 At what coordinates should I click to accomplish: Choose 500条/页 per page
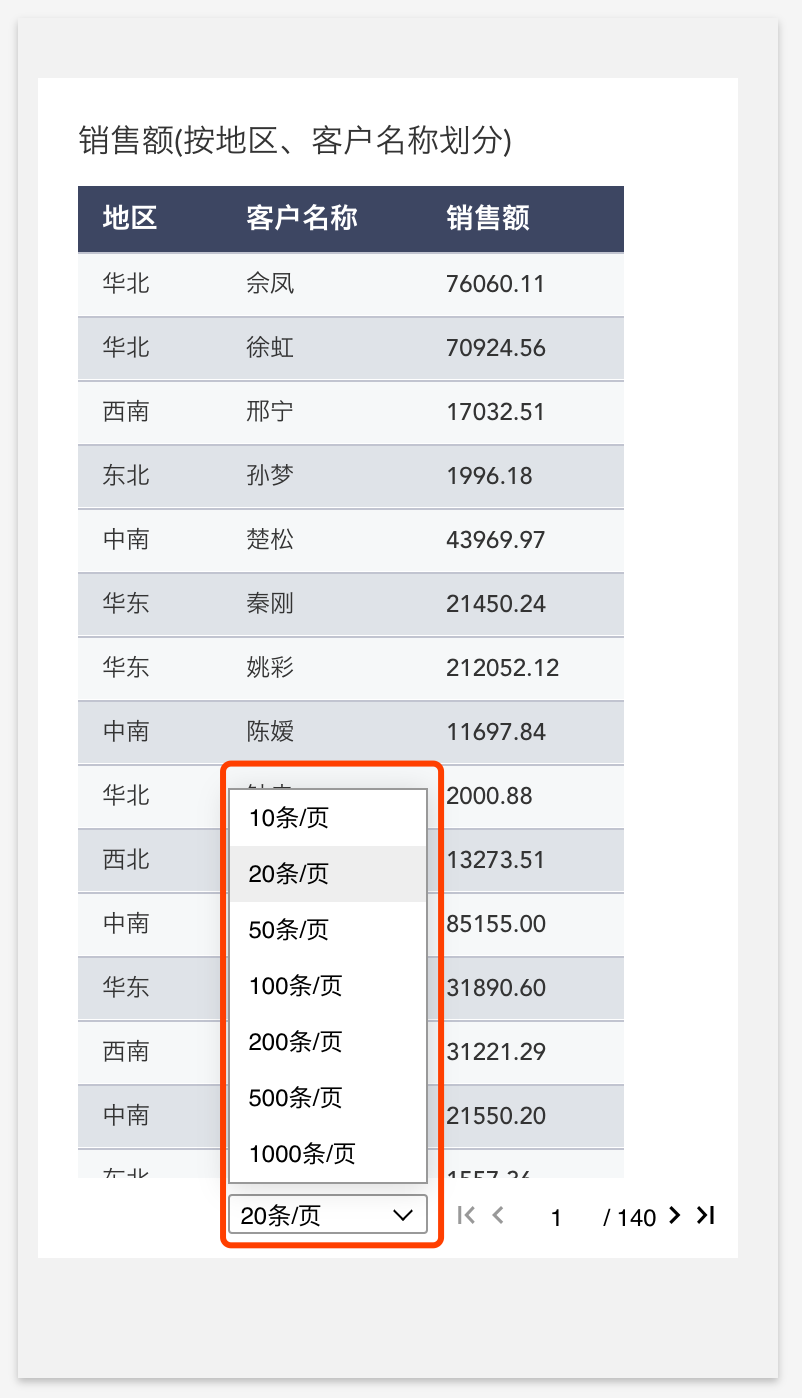(x=328, y=1098)
